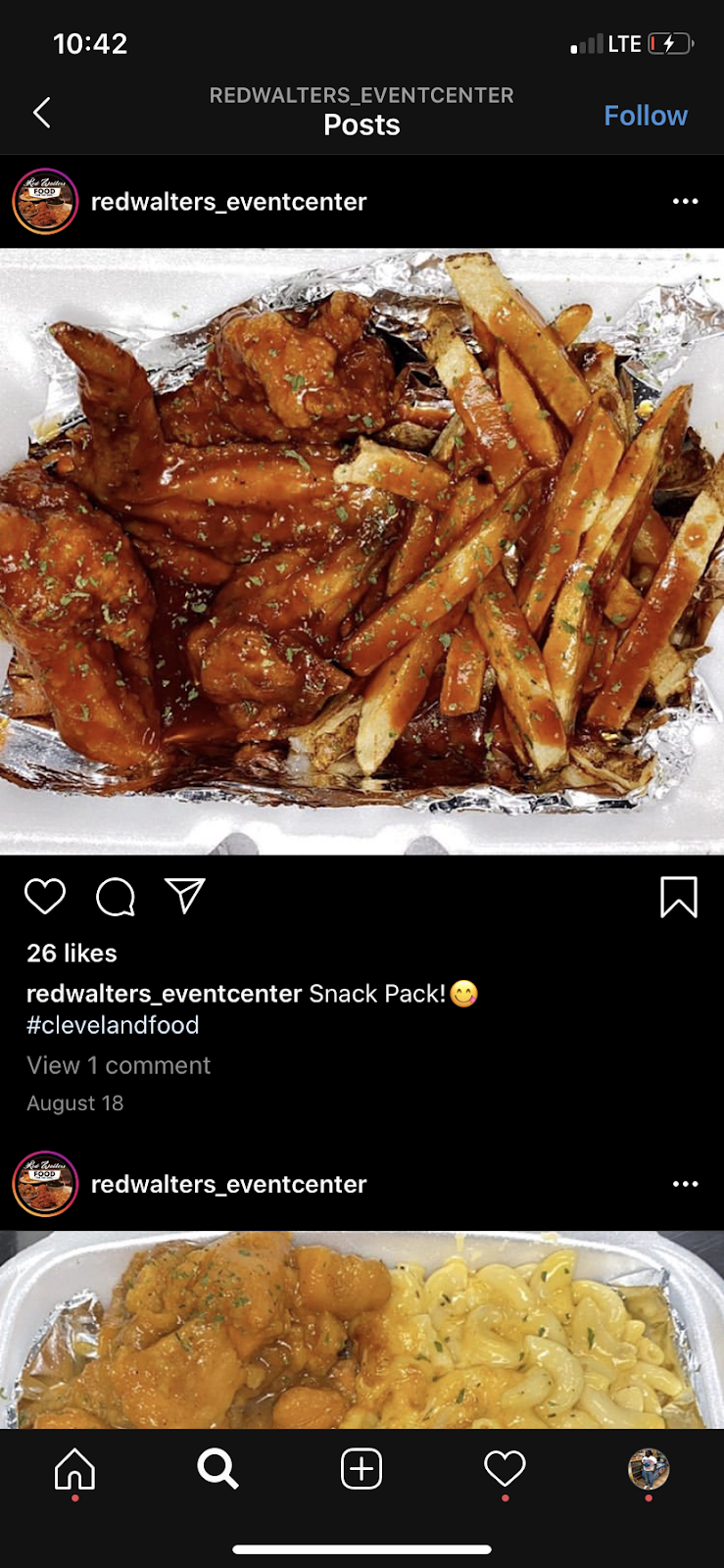Comment on the Snack Pack post
Screen dimensions: 724x1568
point(116,897)
